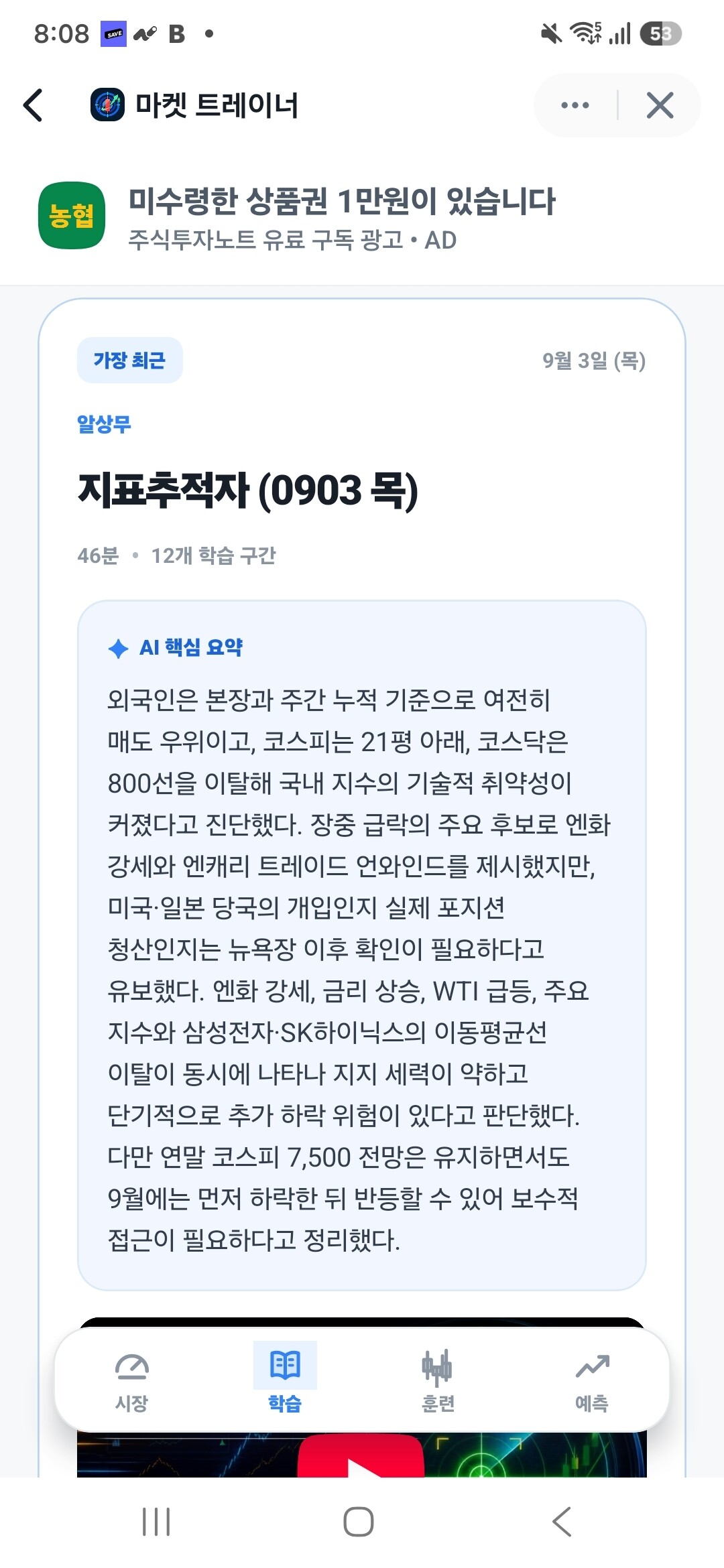
Task: Tap the system home button
Action: 359,1522
